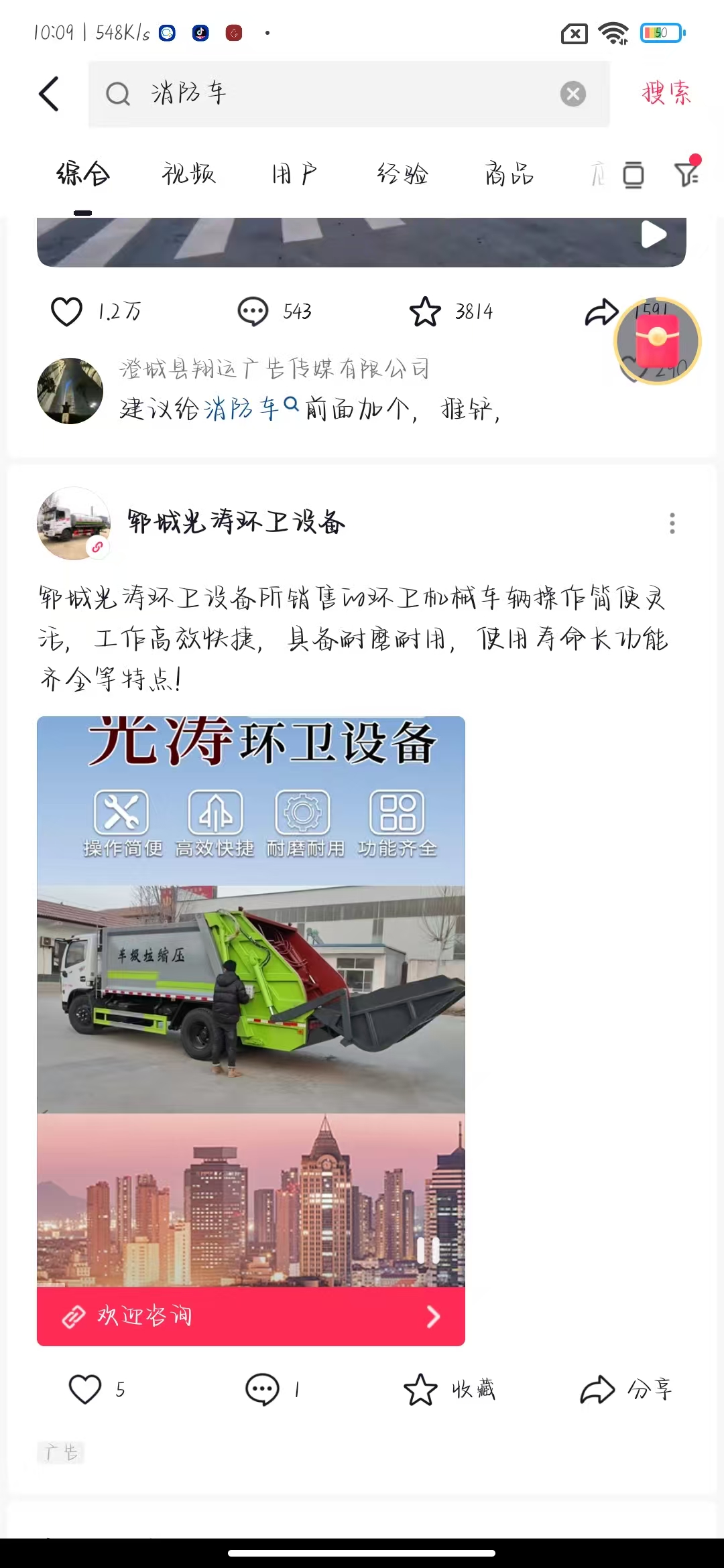Switch to the 用户 tab
Screen dimensions: 724x1568
pos(294,174)
